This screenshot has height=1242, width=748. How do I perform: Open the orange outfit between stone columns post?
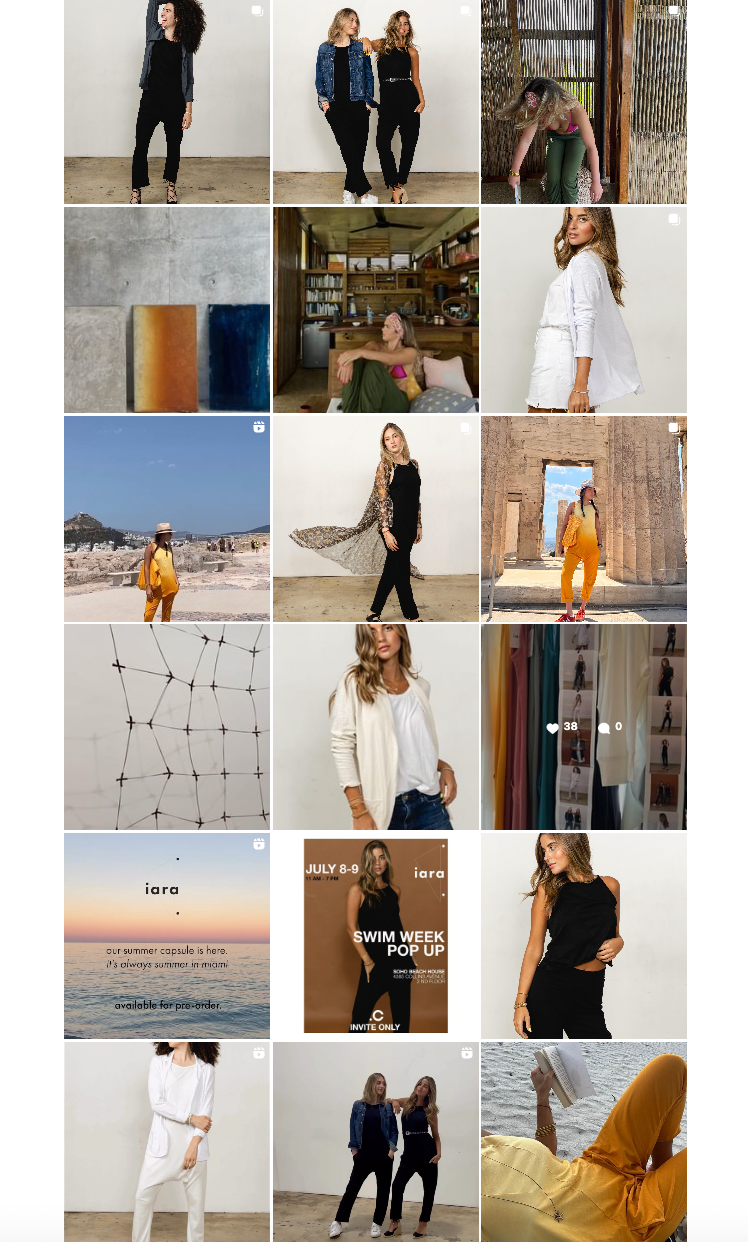[583, 518]
